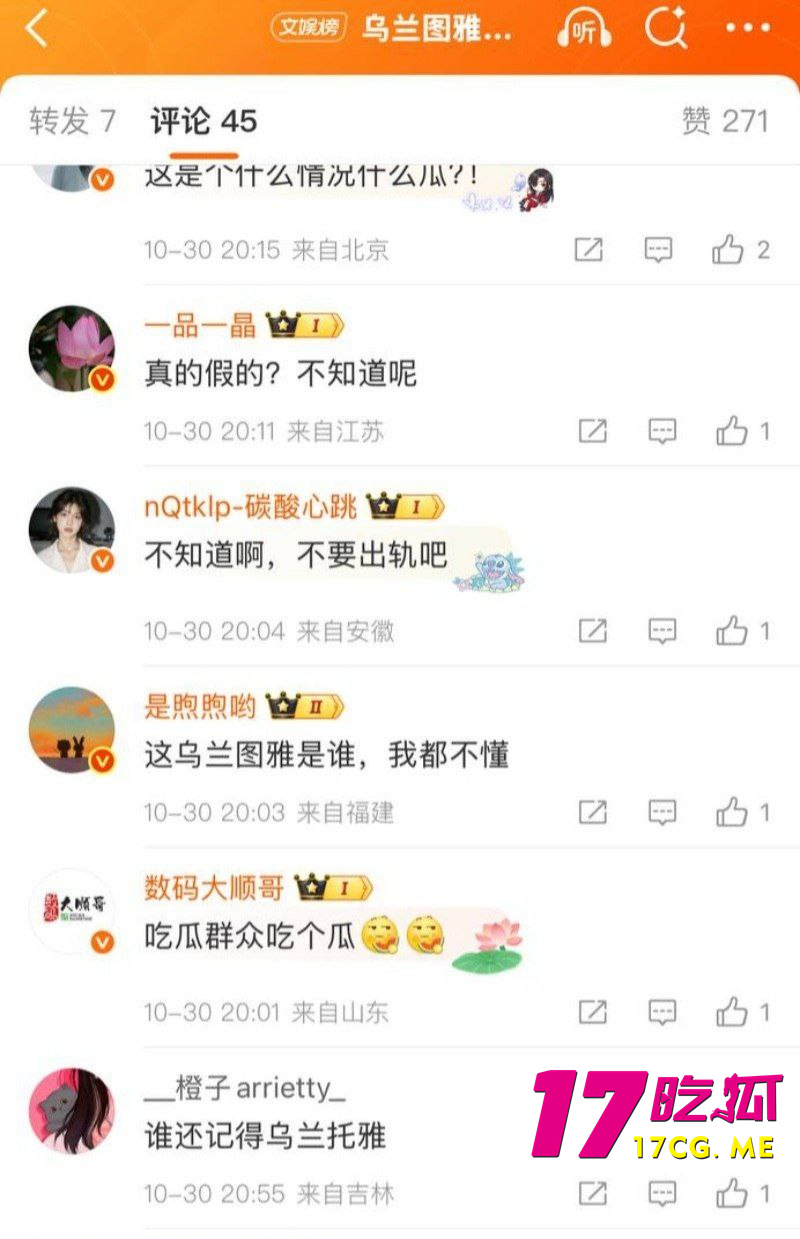Open the three-dot overflow menu

pyautogui.click(x=747, y=28)
